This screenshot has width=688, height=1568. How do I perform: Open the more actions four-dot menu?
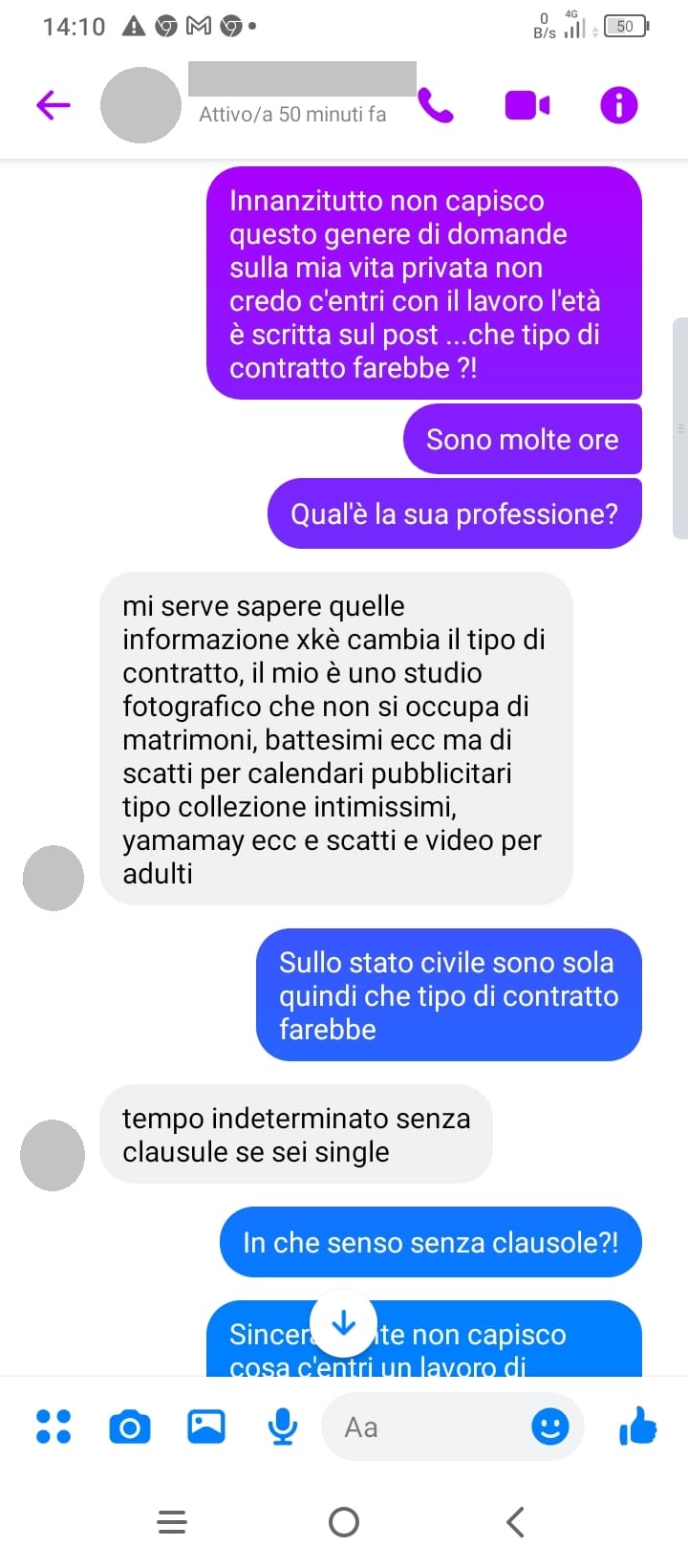point(54,1426)
